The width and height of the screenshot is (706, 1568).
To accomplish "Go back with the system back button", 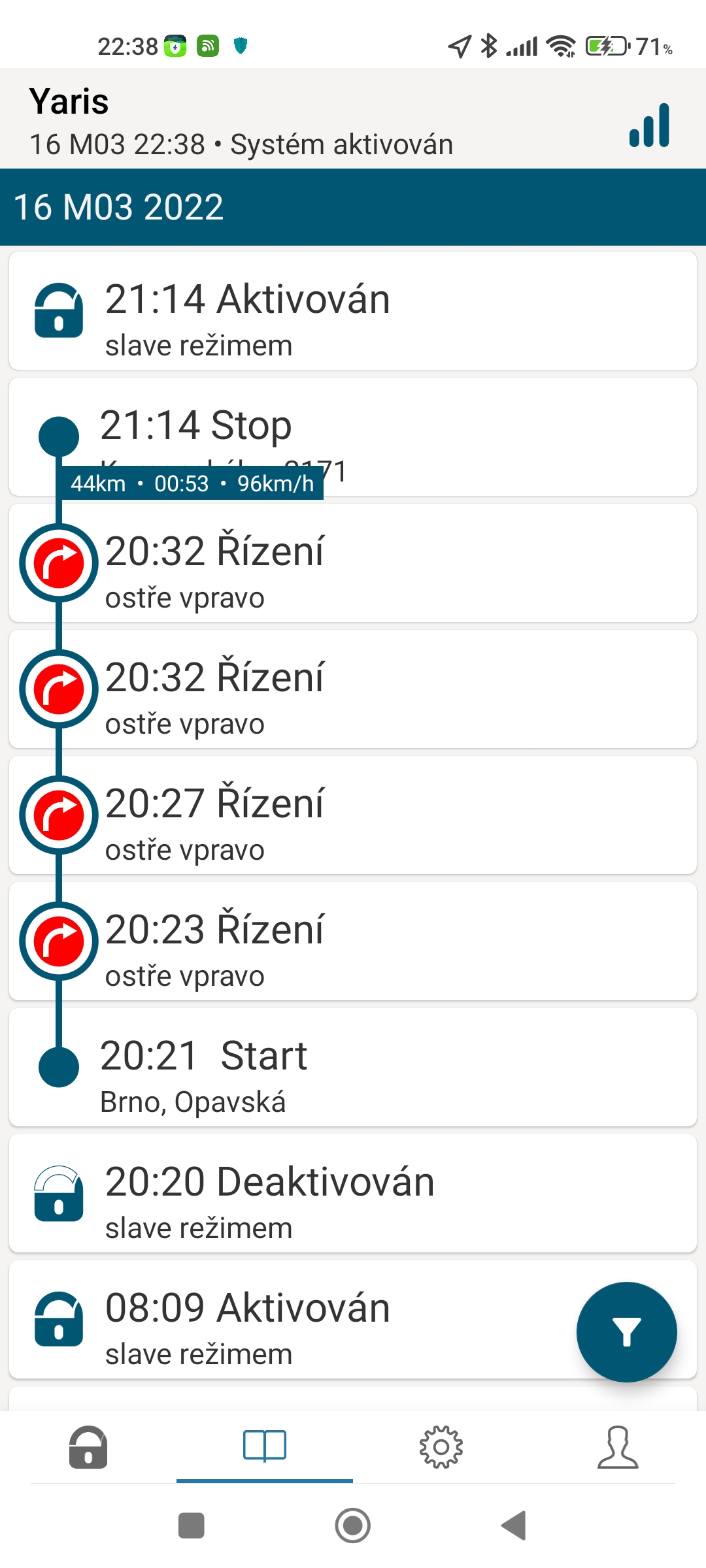I will point(514,1526).
